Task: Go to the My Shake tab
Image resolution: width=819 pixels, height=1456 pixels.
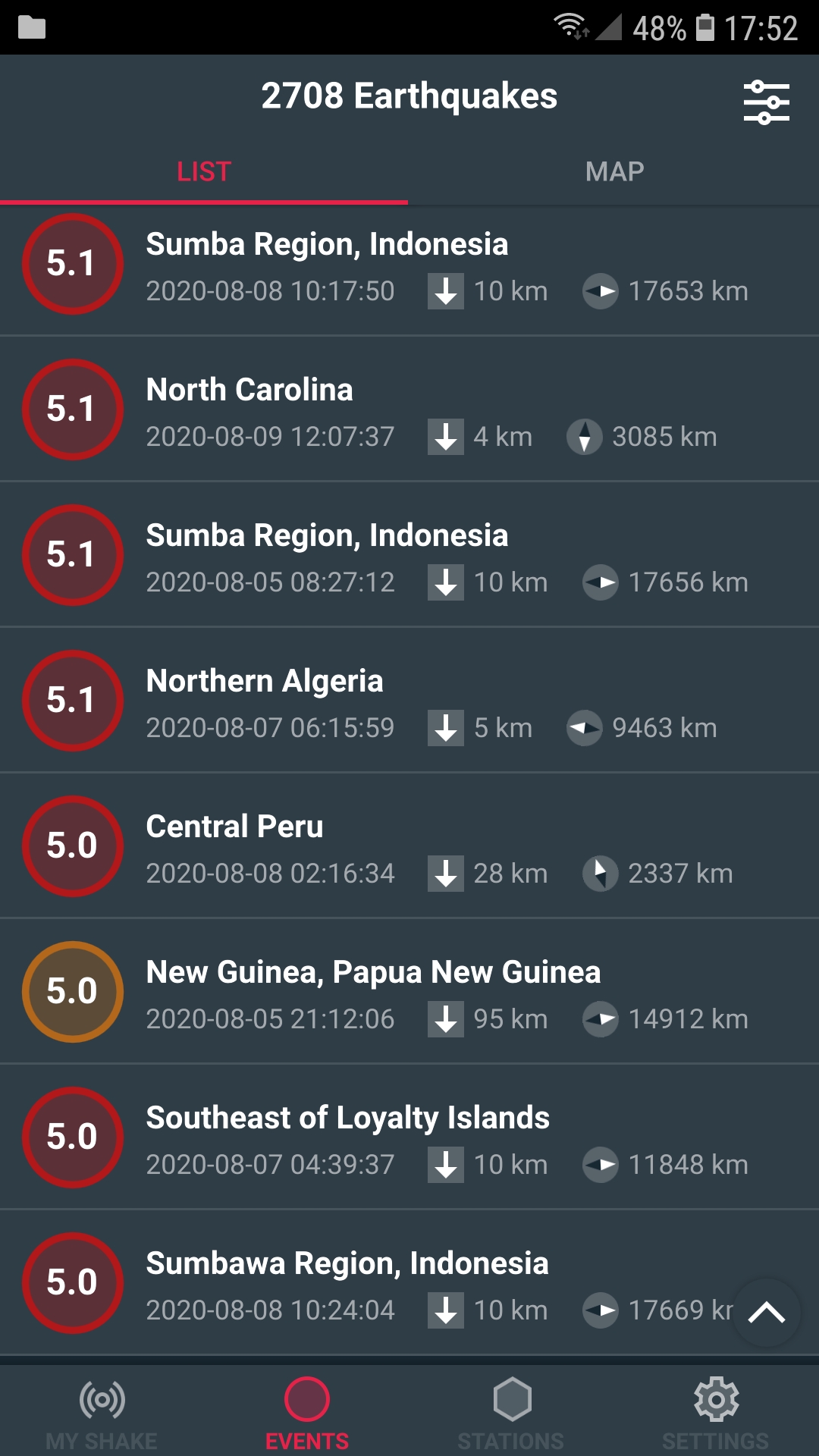Action: pos(102,1412)
